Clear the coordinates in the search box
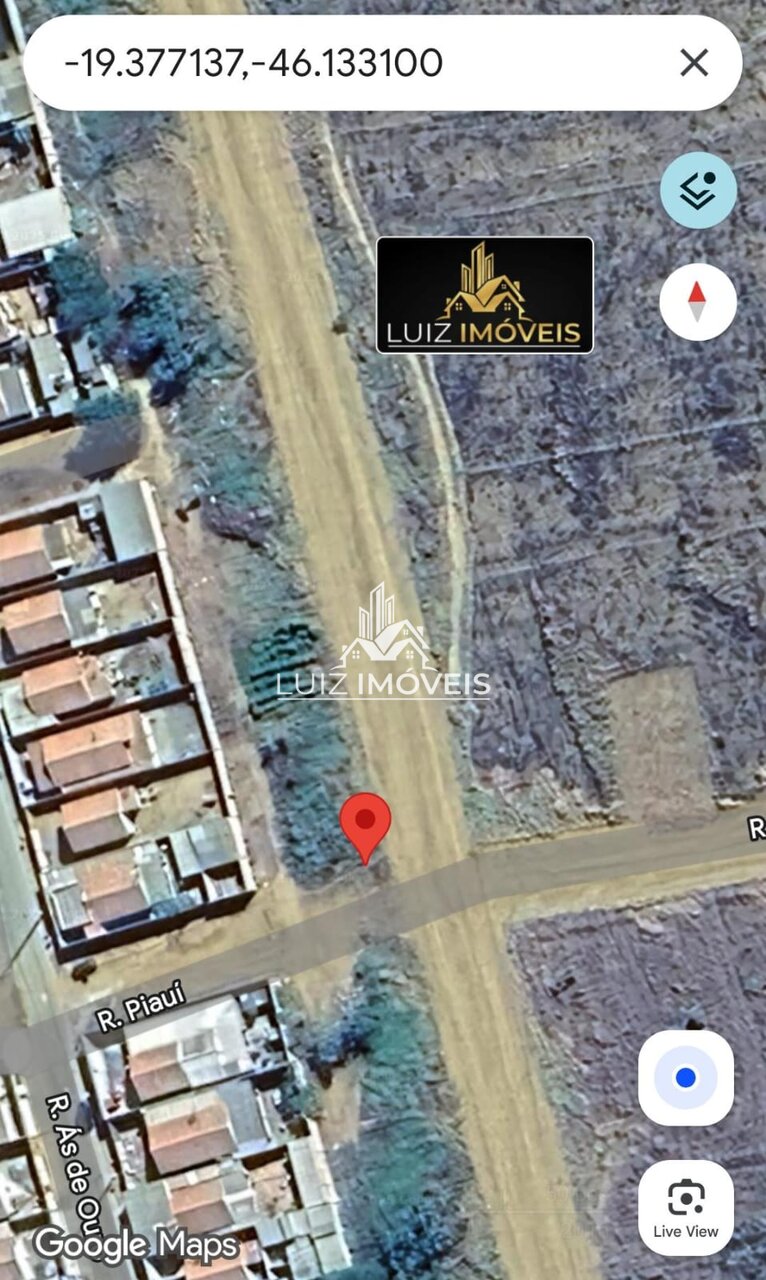 click(x=694, y=63)
